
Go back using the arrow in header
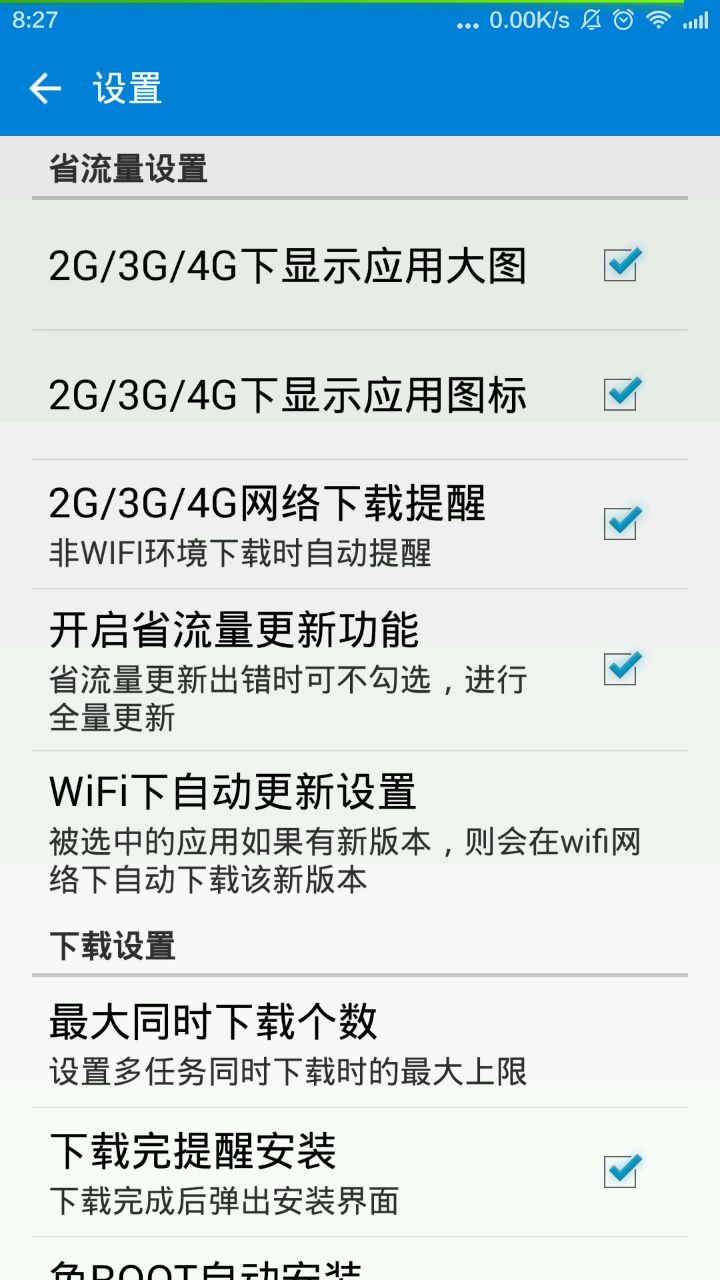coord(45,88)
